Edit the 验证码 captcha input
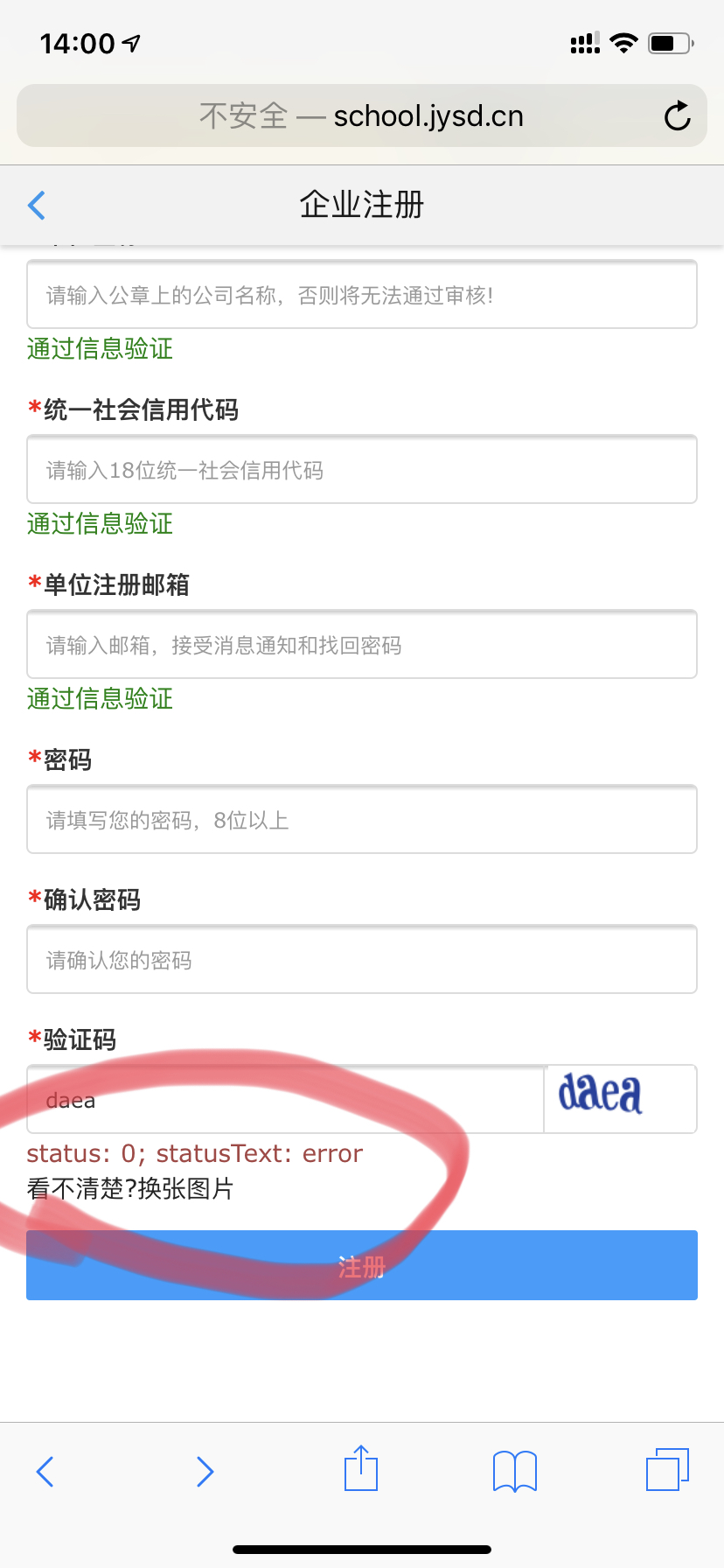 (286, 1100)
